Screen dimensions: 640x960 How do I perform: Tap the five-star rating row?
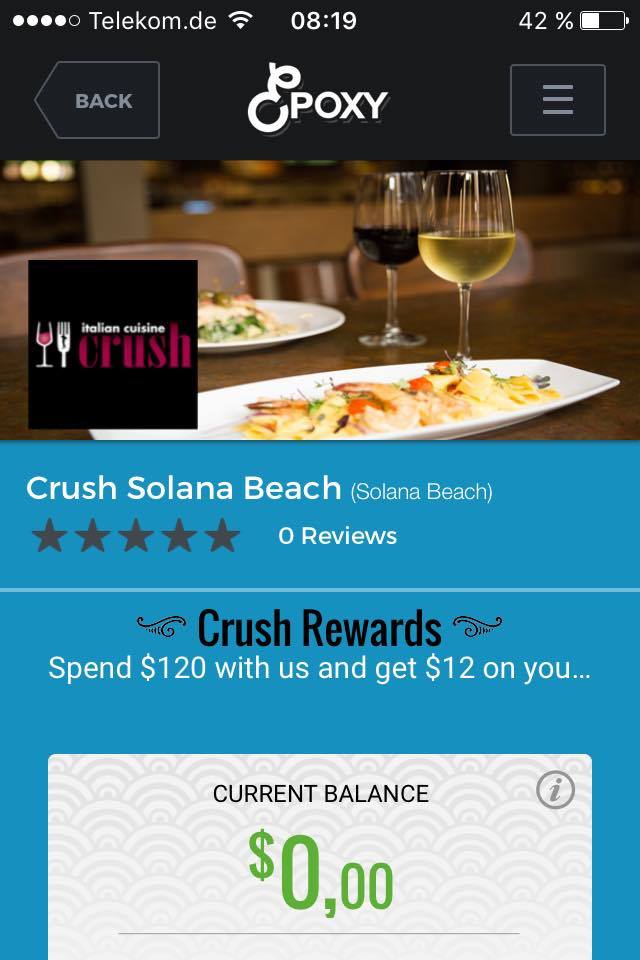click(x=136, y=536)
